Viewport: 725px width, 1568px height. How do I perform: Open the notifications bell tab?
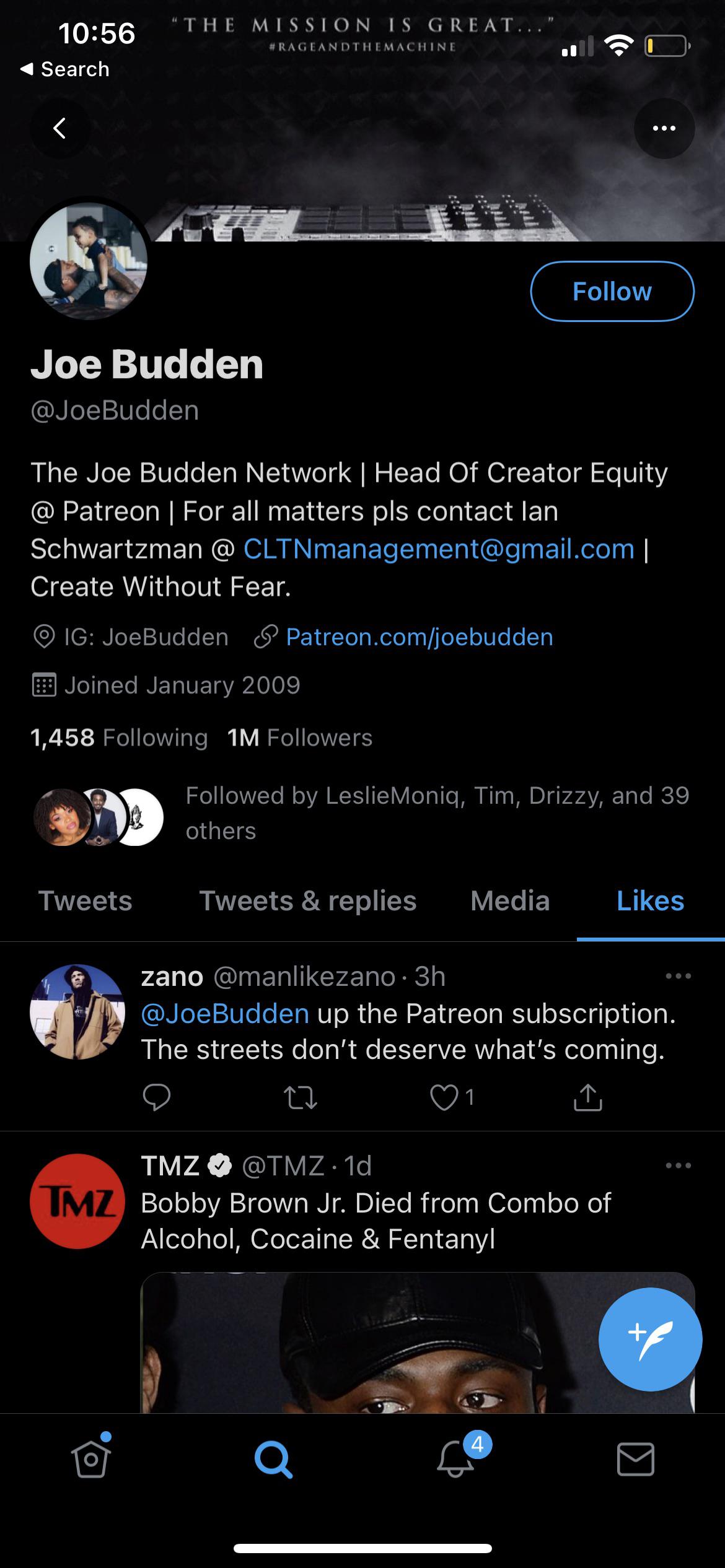point(455,1460)
